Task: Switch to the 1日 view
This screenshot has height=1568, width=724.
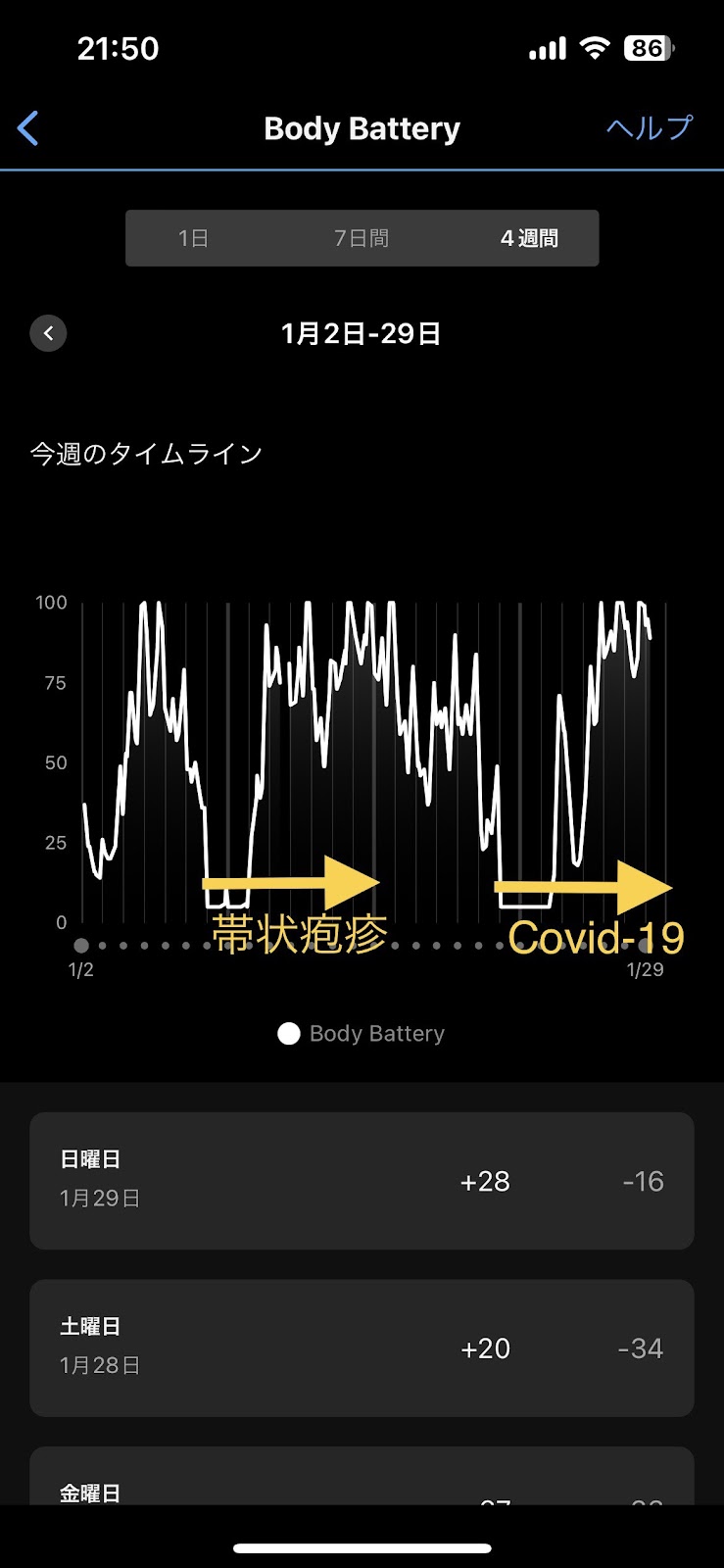Action: (193, 238)
